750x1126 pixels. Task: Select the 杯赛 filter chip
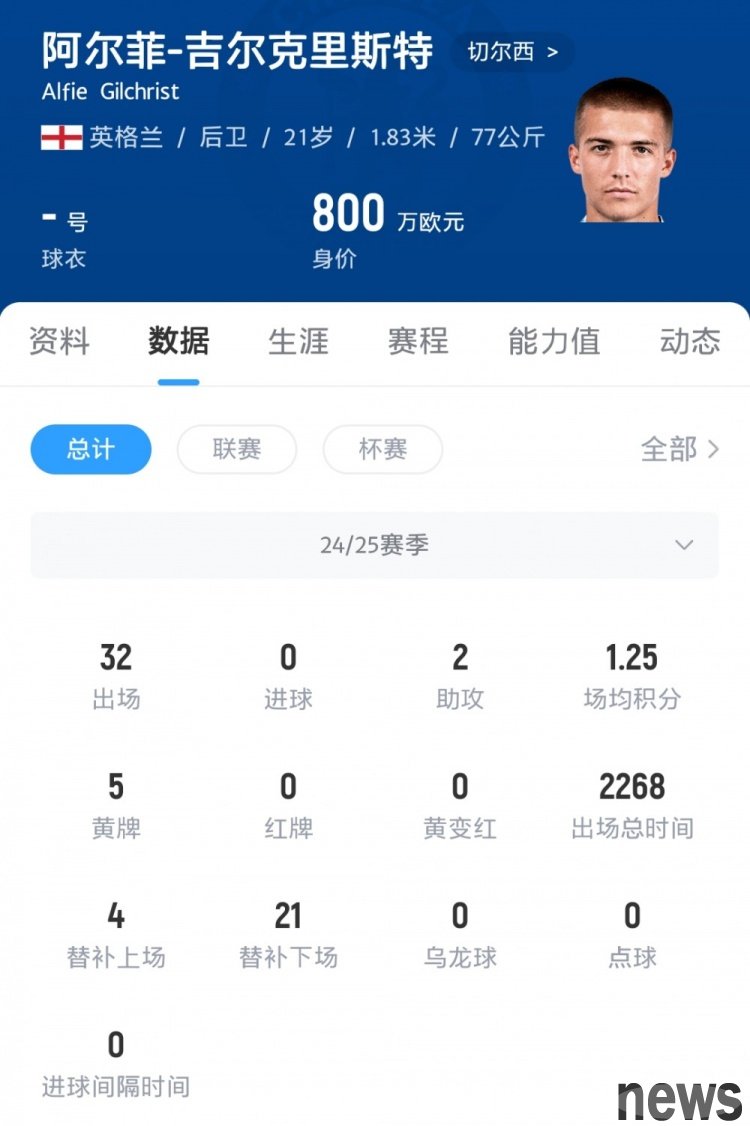tap(383, 449)
